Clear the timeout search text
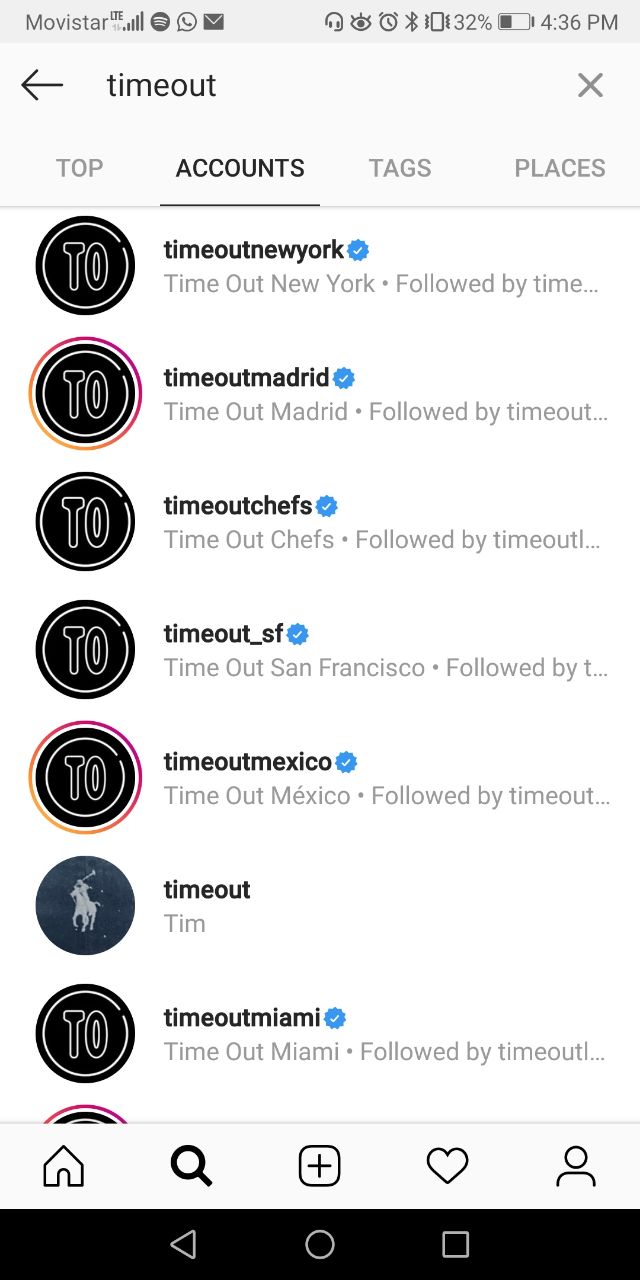Screen dimensions: 640x1280 pyautogui.click(x=590, y=86)
